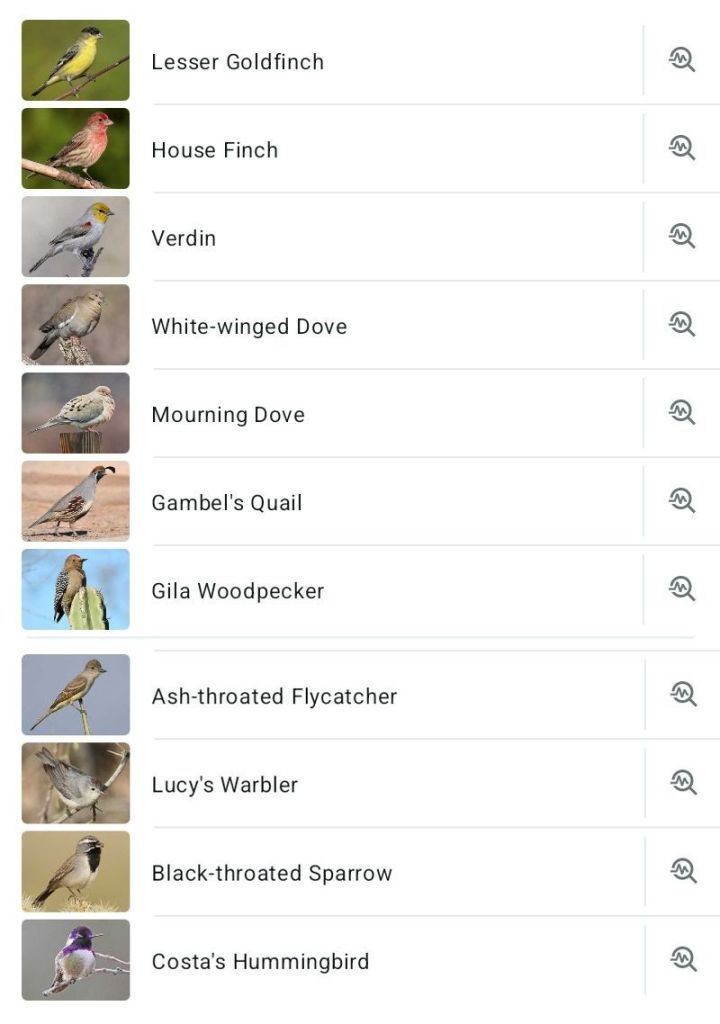Open sound search icon for Black-throated Sparrow
Screen dimensions: 720x1024
pyautogui.click(x=683, y=871)
